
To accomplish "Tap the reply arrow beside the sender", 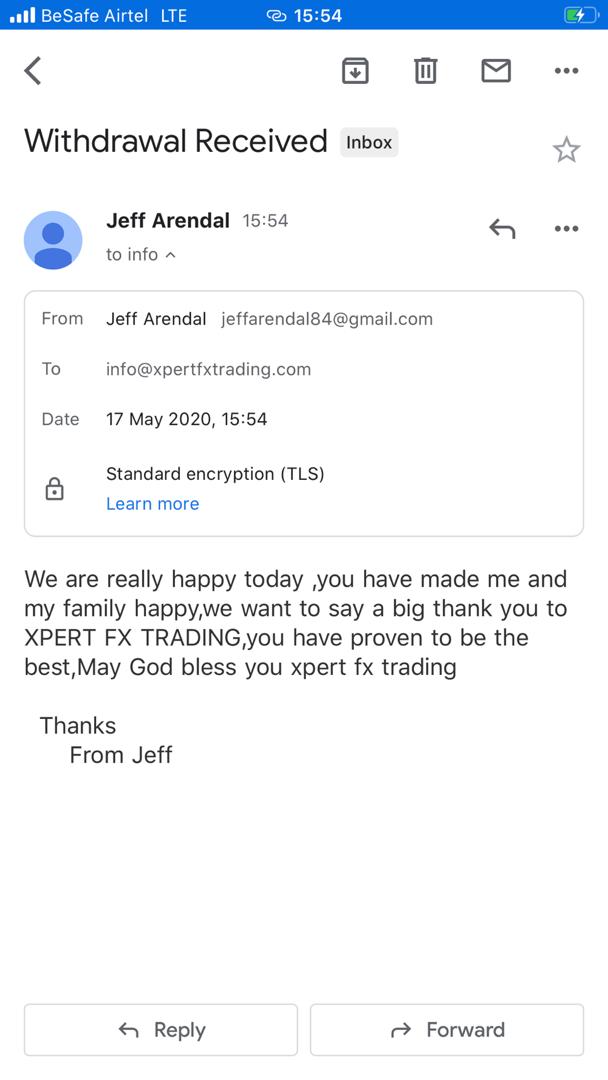I will [502, 228].
